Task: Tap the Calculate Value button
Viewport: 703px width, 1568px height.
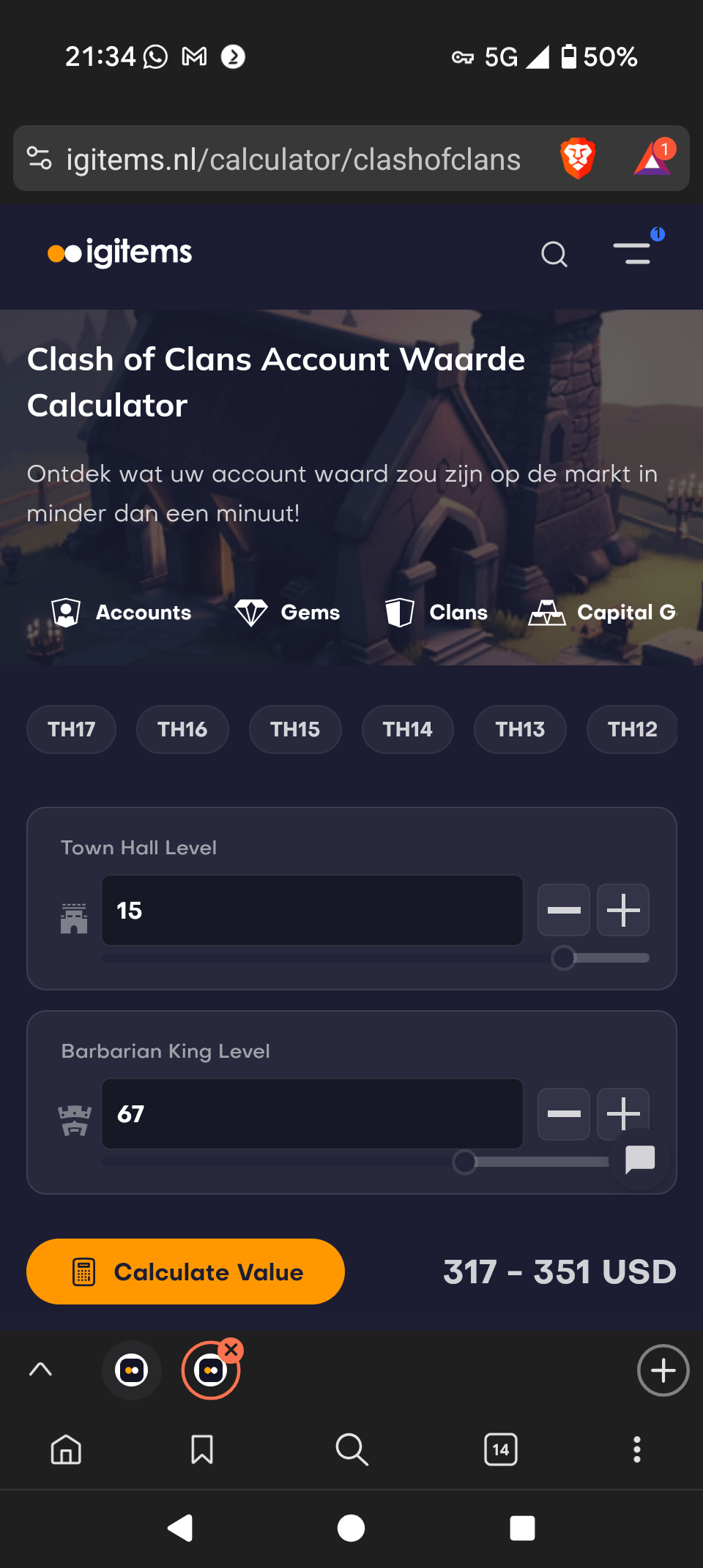Action: [185, 1272]
